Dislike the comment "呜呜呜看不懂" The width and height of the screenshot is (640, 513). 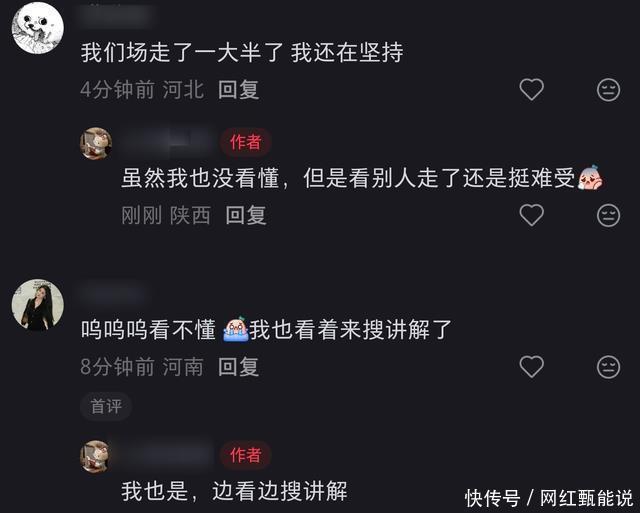click(x=608, y=367)
